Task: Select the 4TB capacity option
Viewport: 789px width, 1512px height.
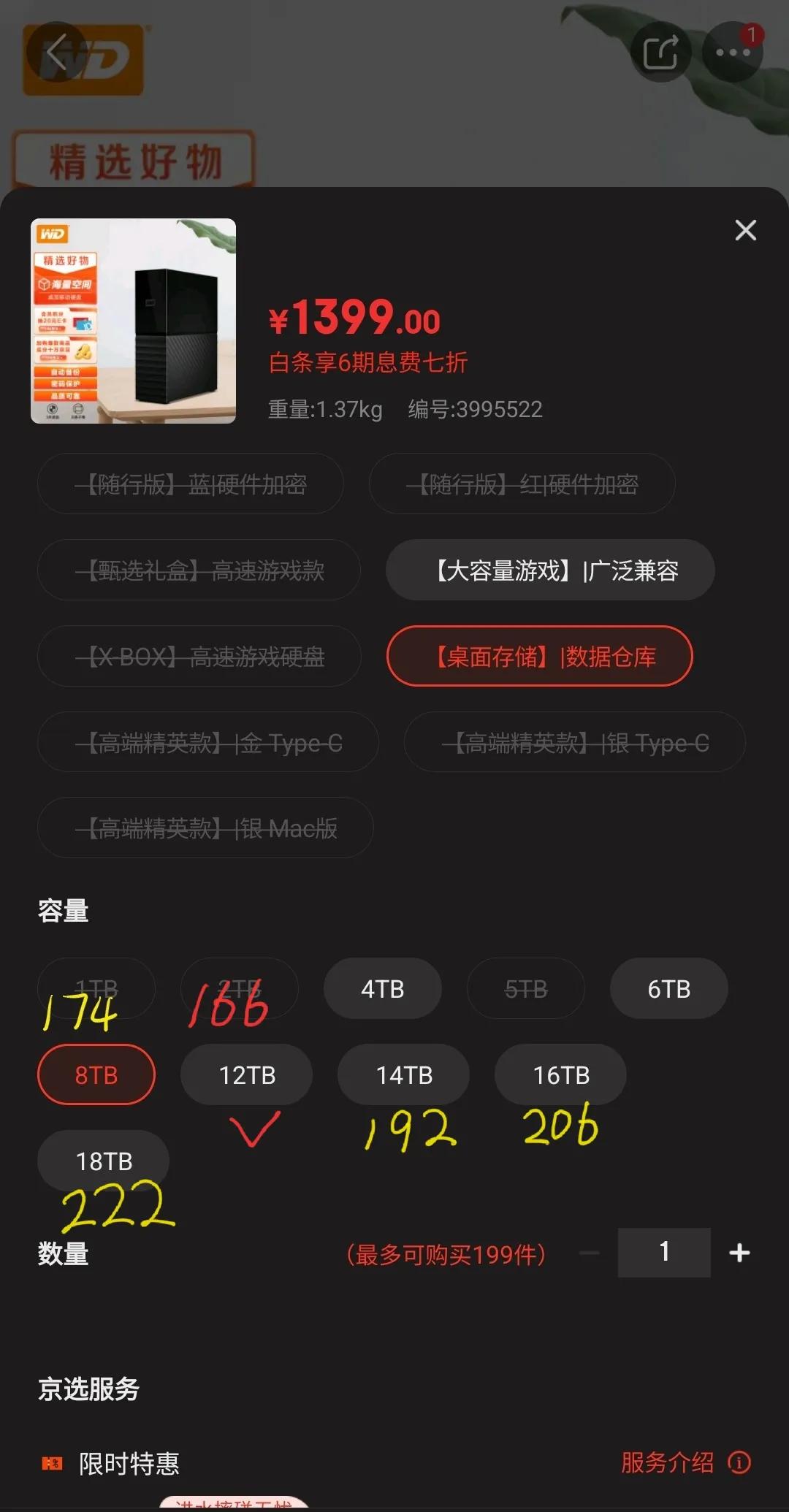Action: 383,988
